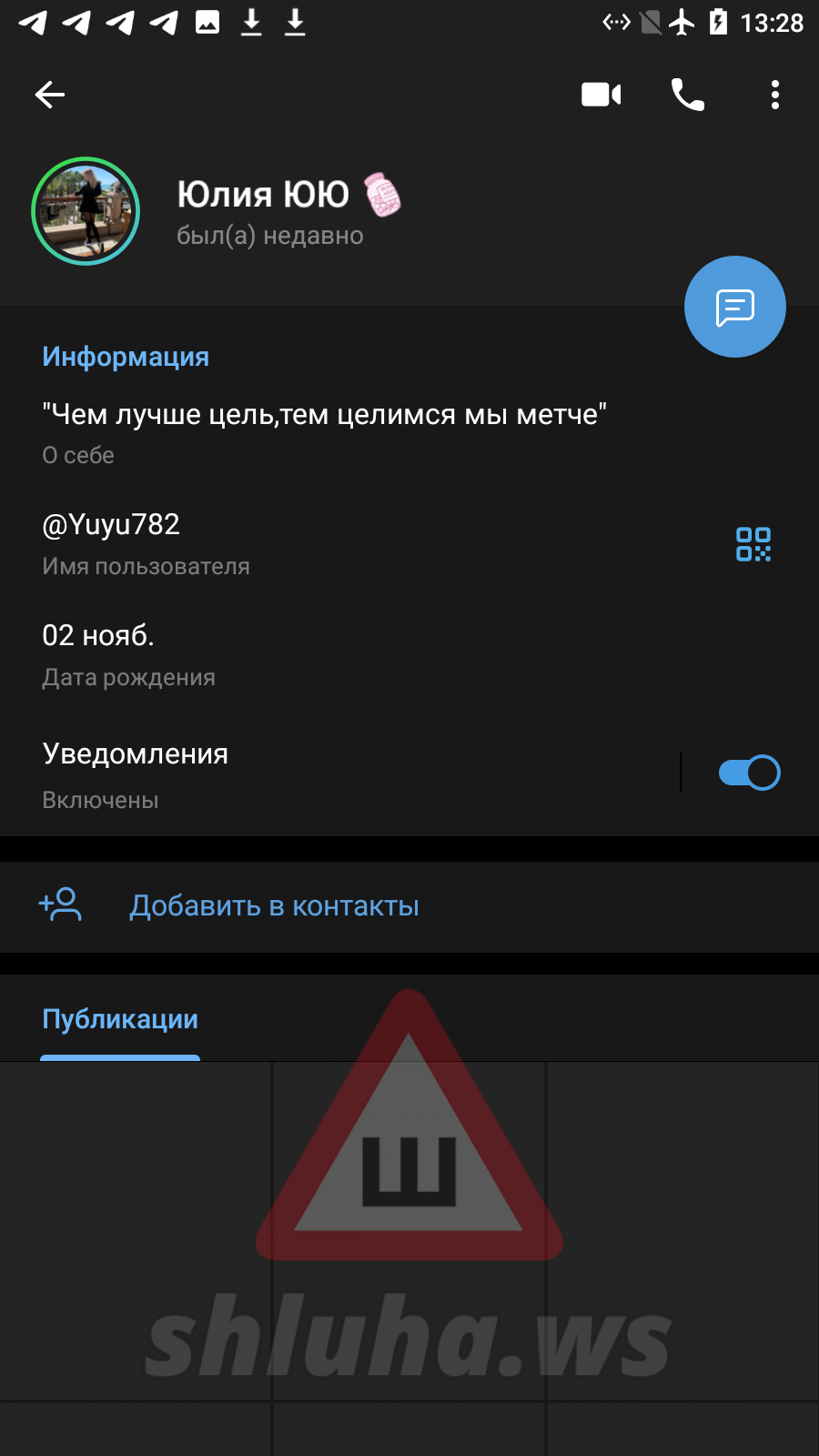
Task: Show the QR code for @Yuyu782
Action: [x=753, y=544]
